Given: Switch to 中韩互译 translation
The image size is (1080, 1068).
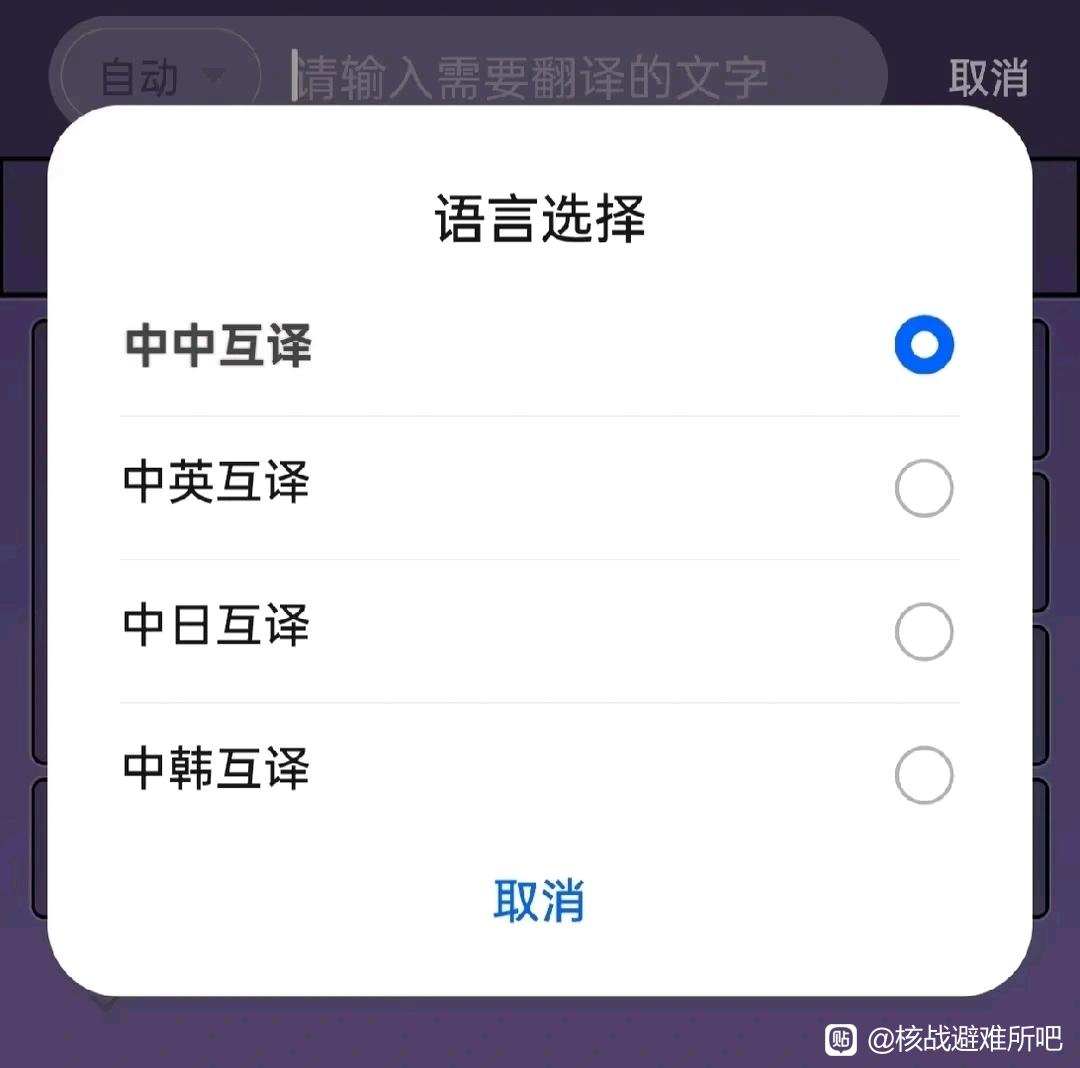Looking at the screenshot, I should click(x=539, y=774).
